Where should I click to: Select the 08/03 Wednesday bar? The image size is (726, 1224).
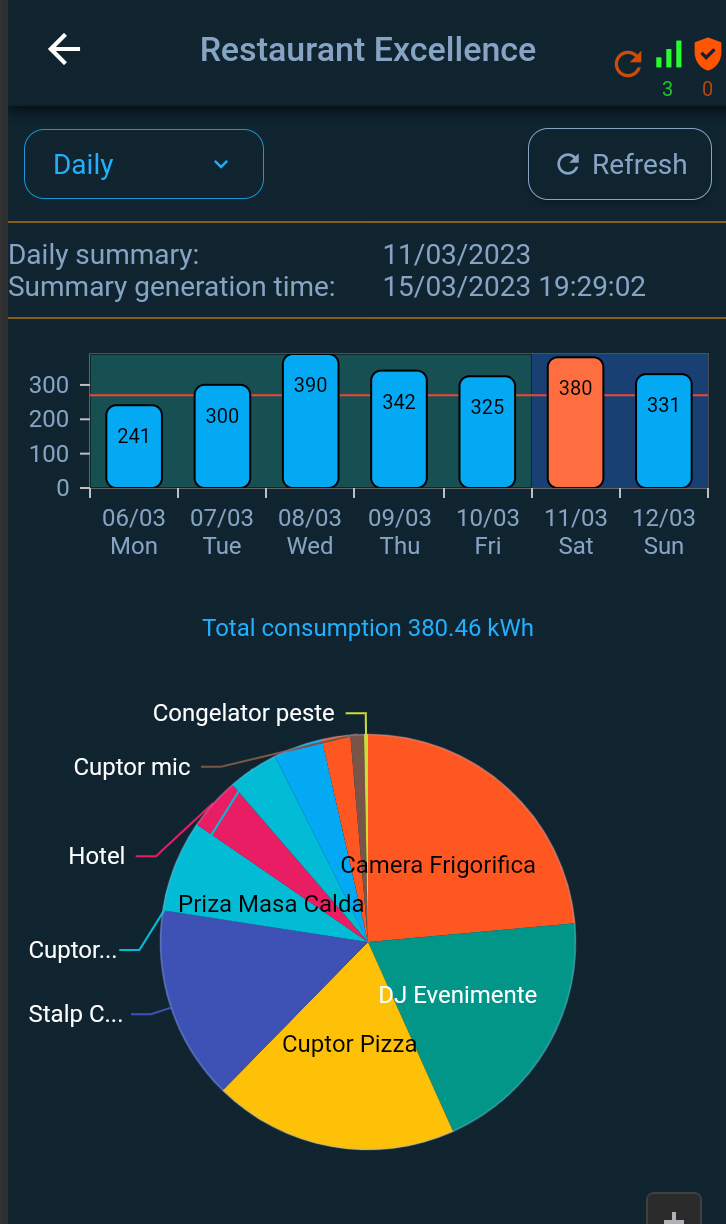[310, 421]
